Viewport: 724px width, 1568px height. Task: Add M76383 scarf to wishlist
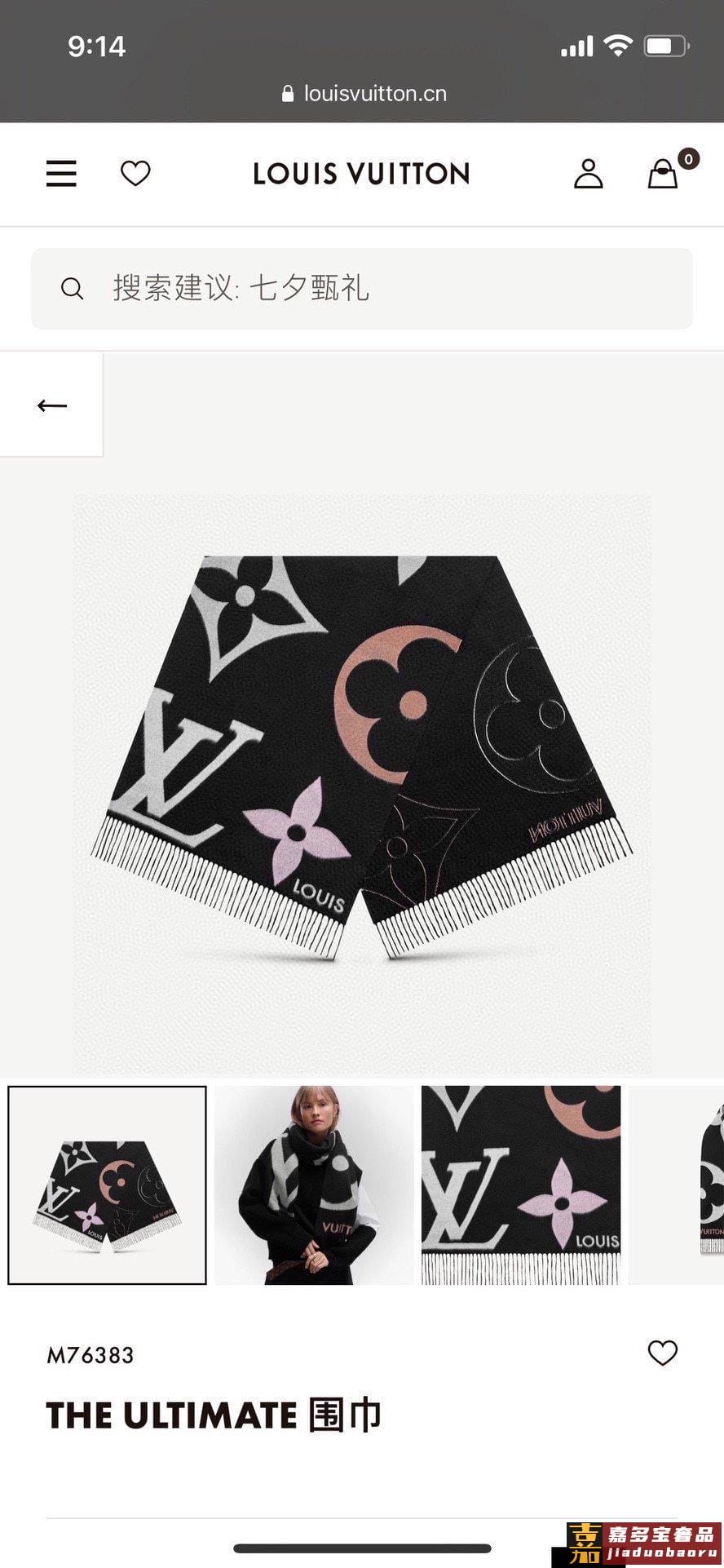pos(662,1353)
